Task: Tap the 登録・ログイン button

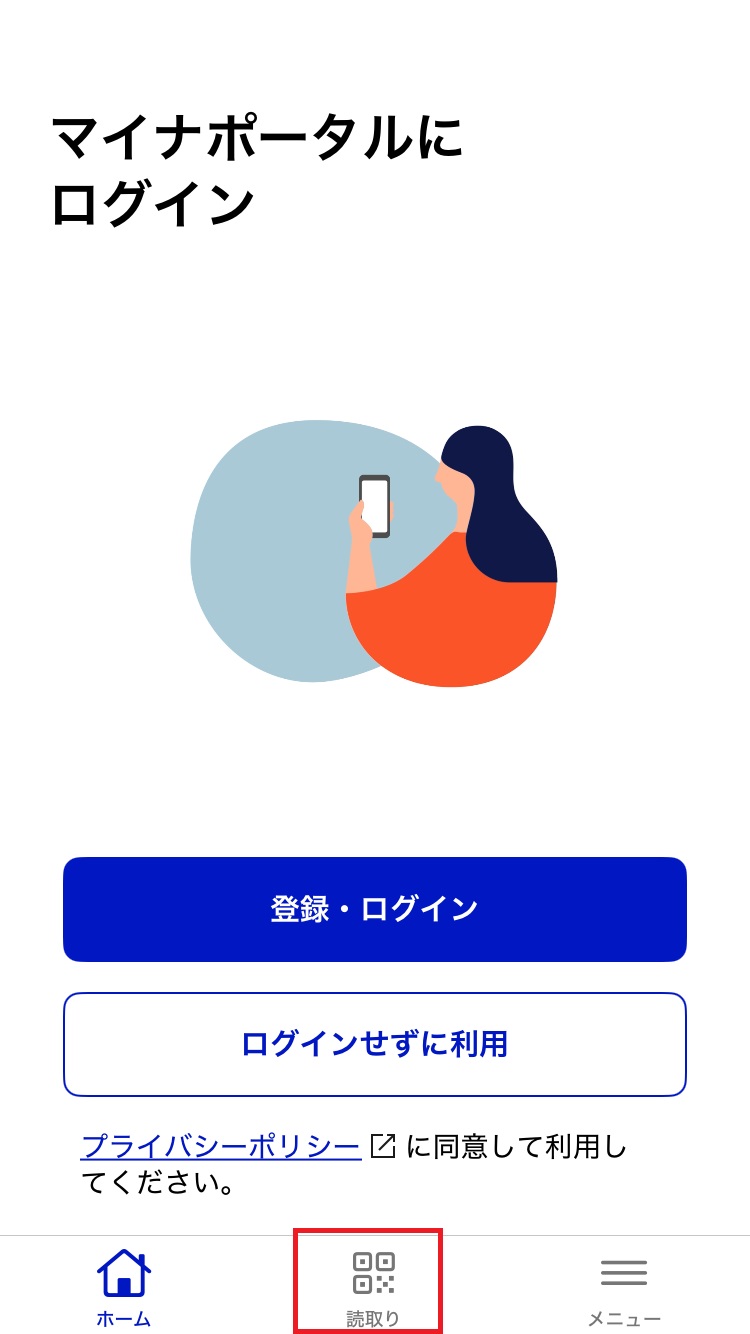Action: click(x=375, y=909)
